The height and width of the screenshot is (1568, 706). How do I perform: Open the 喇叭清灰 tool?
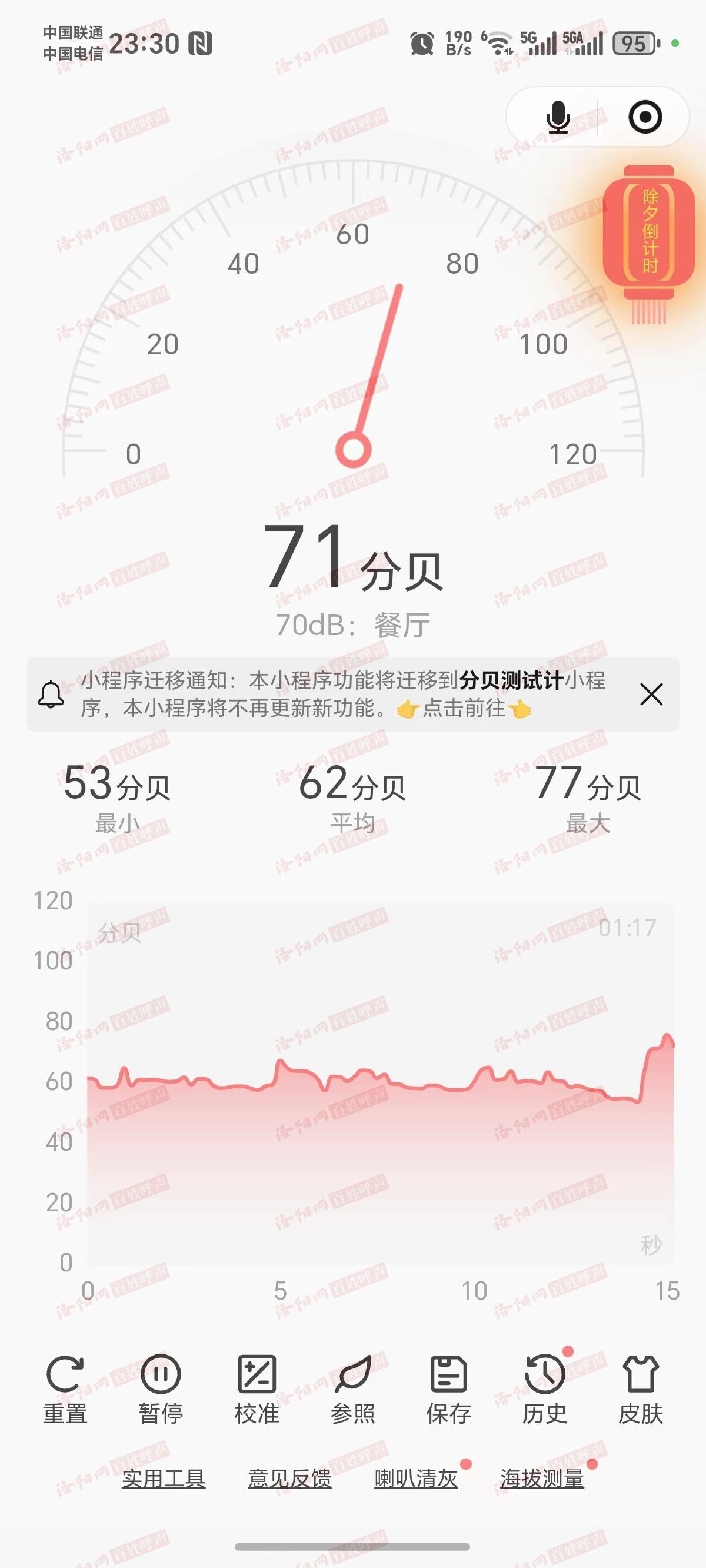click(417, 1478)
